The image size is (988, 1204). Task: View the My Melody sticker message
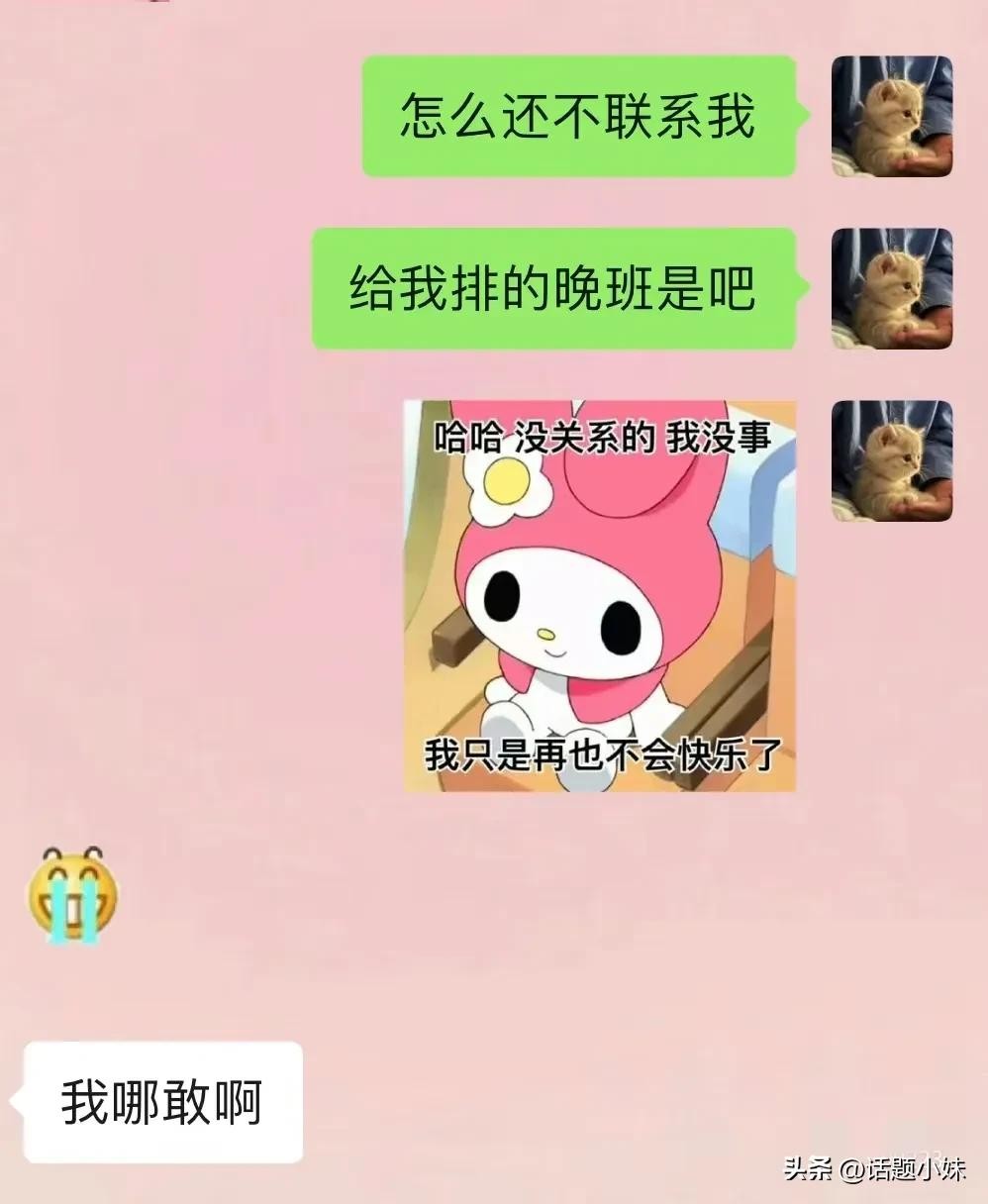[x=599, y=596]
